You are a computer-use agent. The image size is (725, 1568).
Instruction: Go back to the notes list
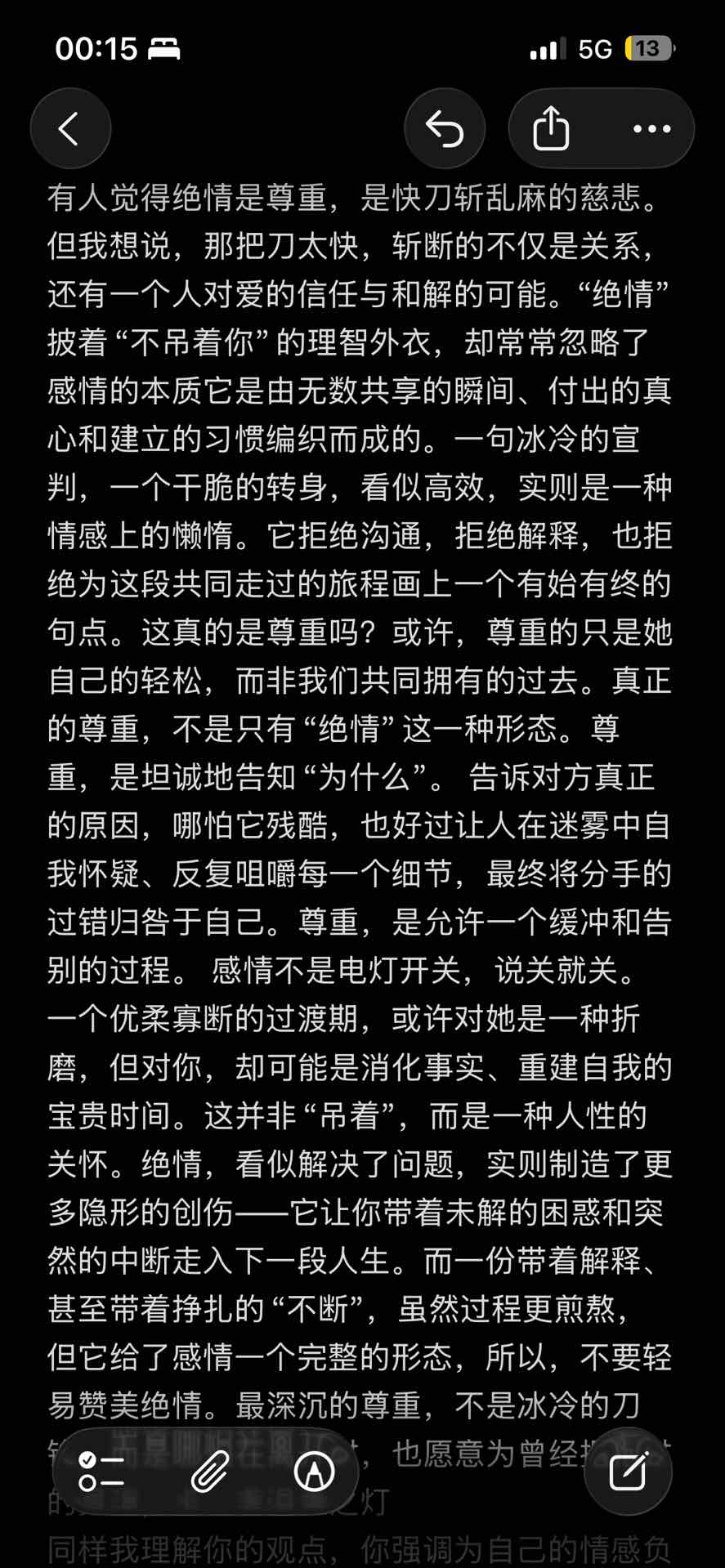coord(70,129)
